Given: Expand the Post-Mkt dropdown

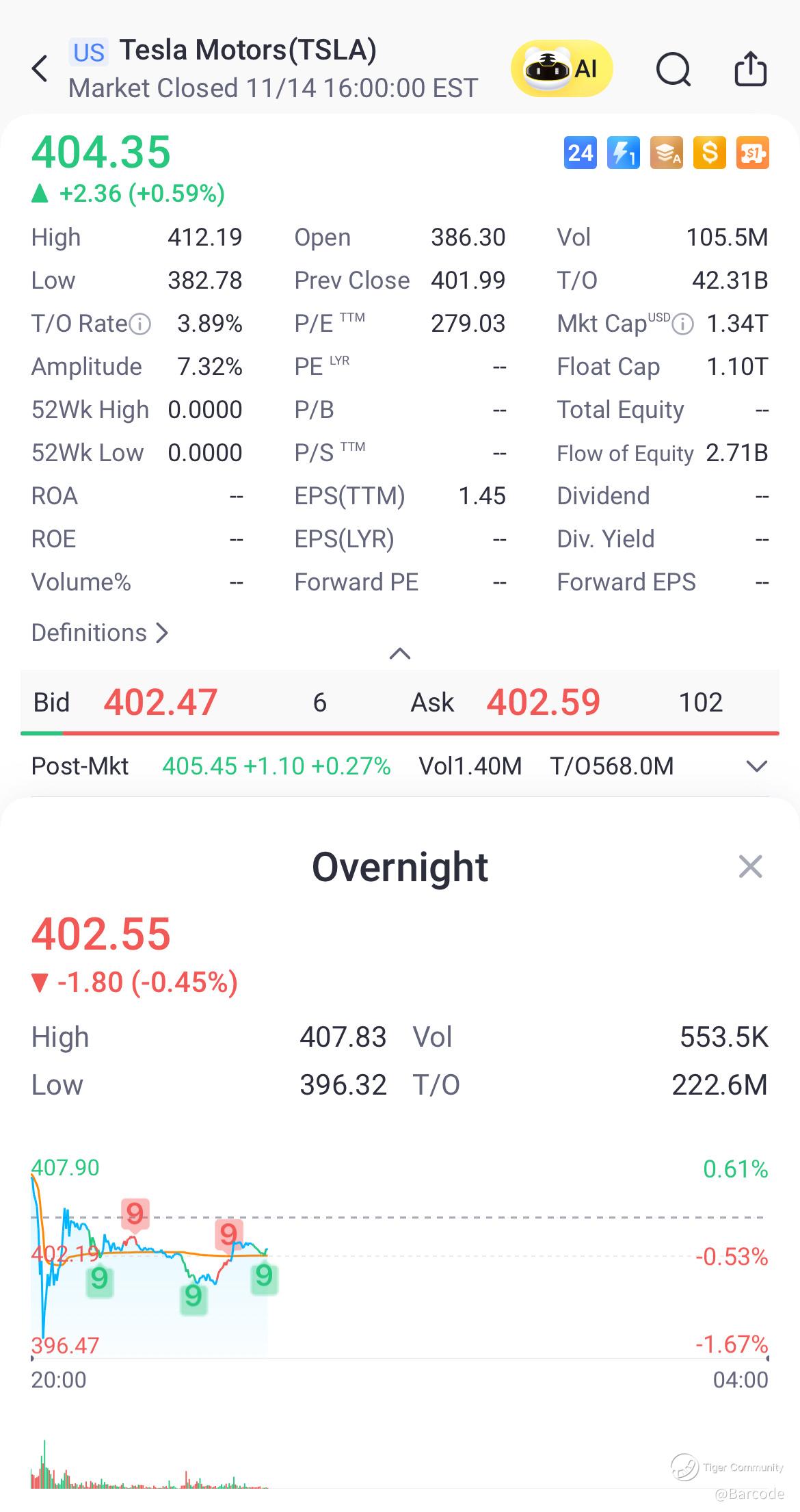Looking at the screenshot, I should 756,766.
